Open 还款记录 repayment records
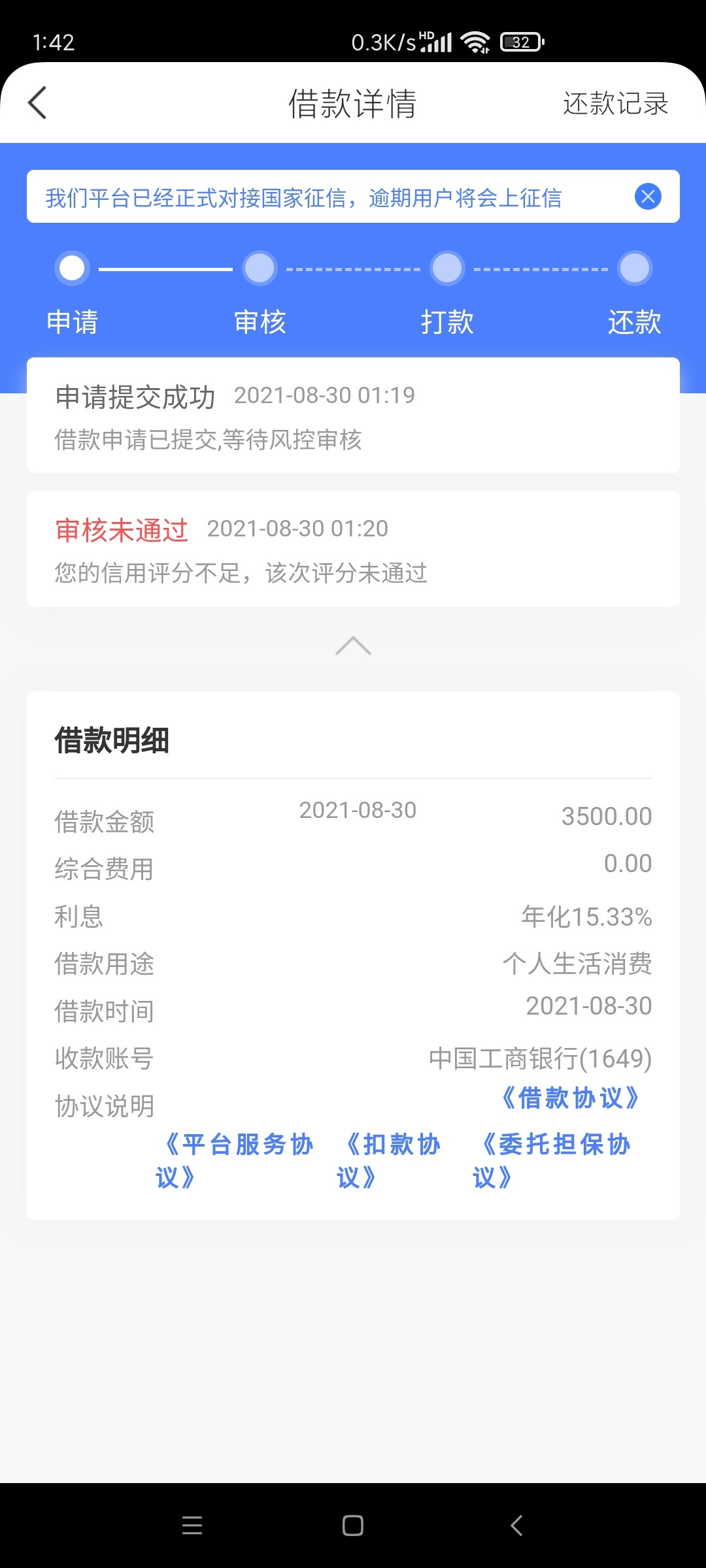Viewport: 706px width, 1568px height. coord(615,103)
